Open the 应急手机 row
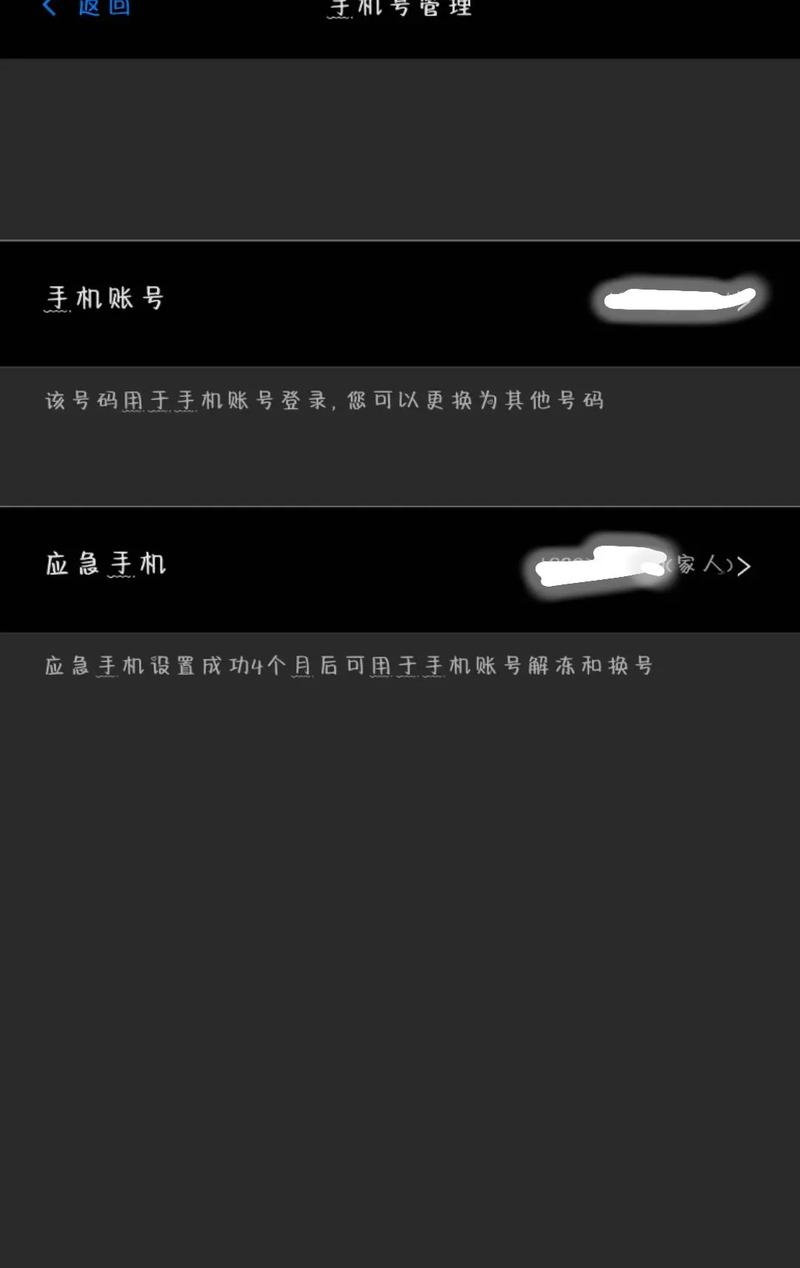Image resolution: width=800 pixels, height=1268 pixels. [400, 566]
